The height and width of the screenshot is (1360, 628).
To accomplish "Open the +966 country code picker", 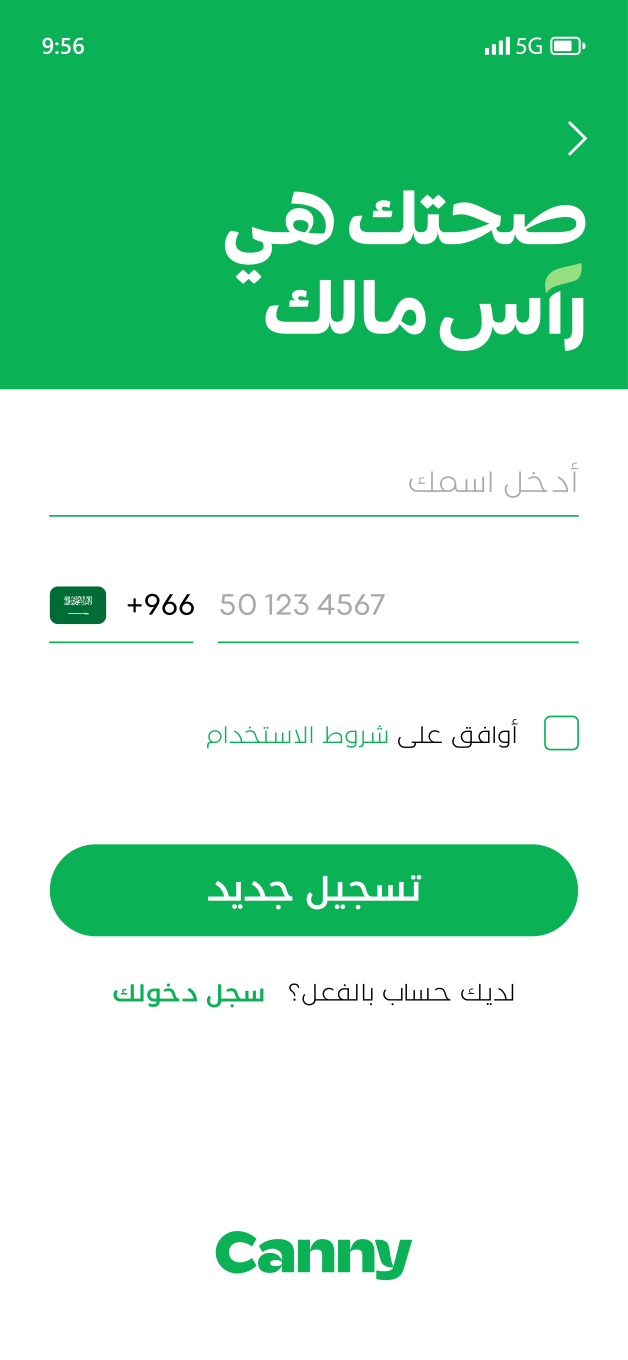I will click(122, 605).
